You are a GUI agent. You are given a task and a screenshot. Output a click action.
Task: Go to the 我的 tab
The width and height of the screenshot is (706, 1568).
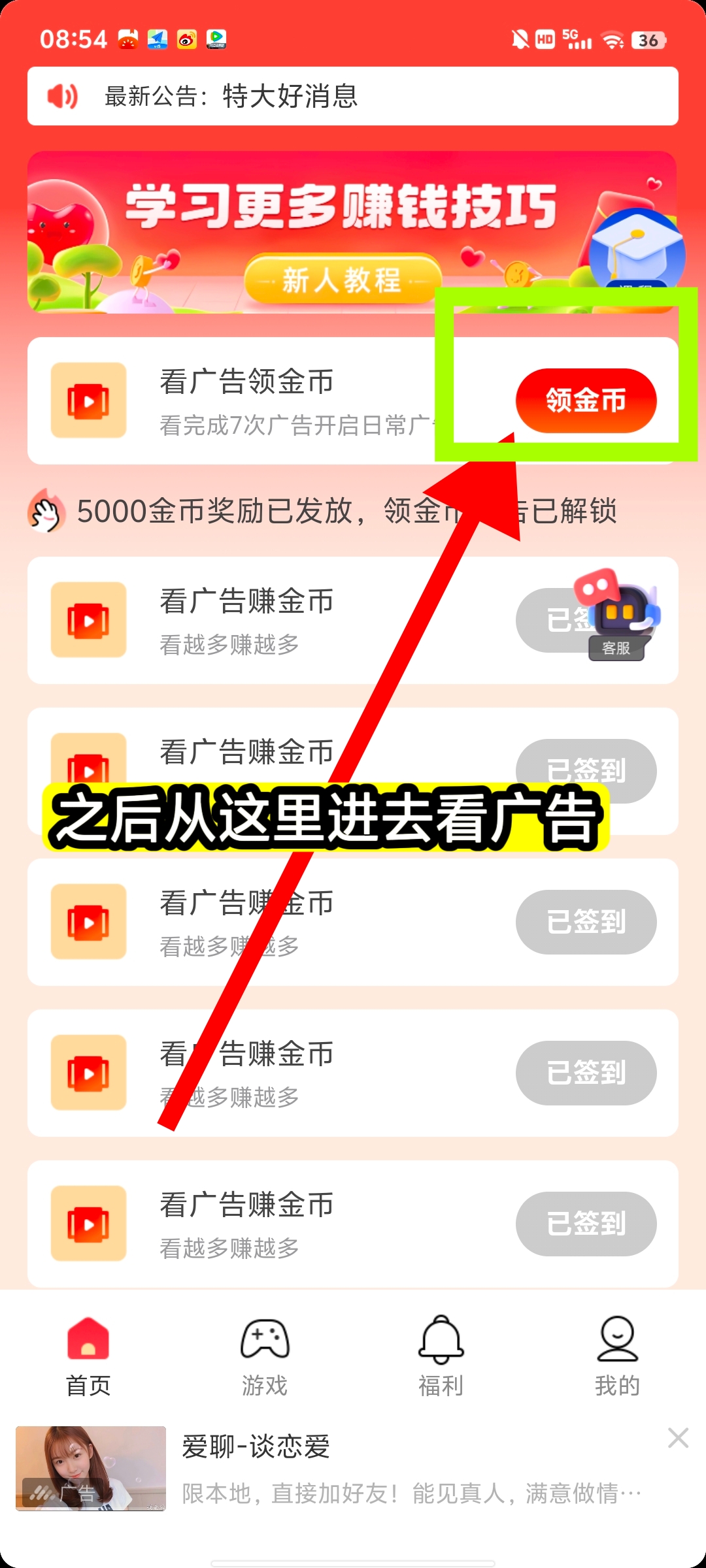[617, 1356]
